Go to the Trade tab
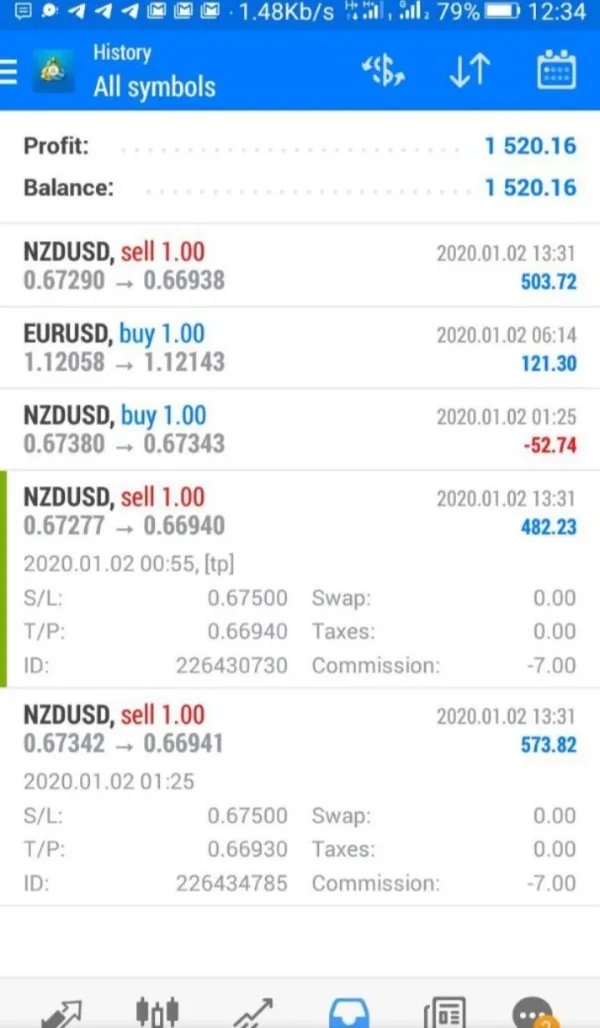 pyautogui.click(x=253, y=1012)
